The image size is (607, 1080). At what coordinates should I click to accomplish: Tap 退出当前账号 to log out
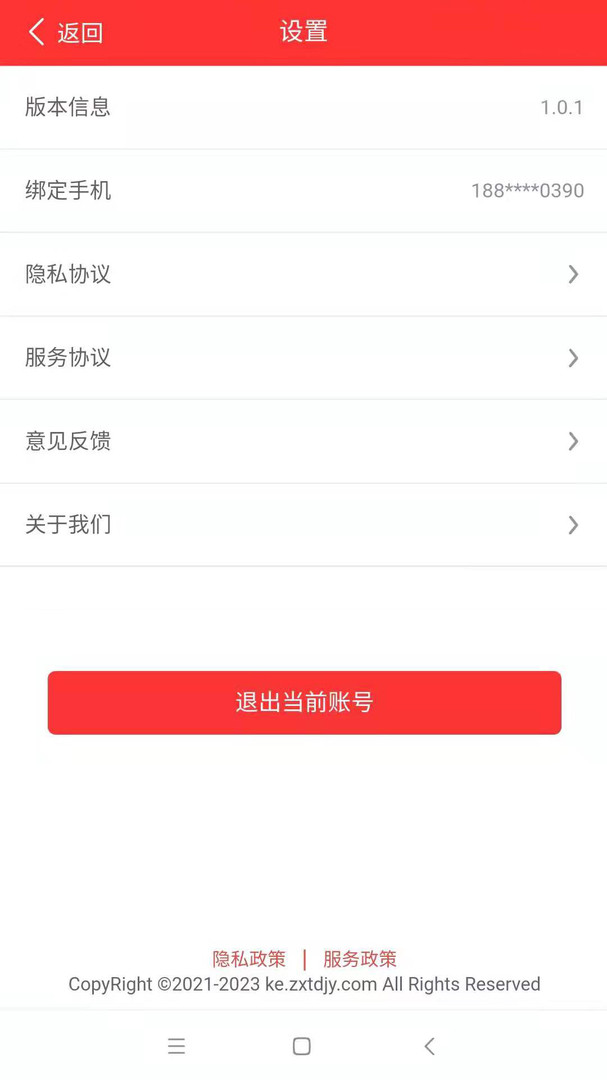pos(305,703)
